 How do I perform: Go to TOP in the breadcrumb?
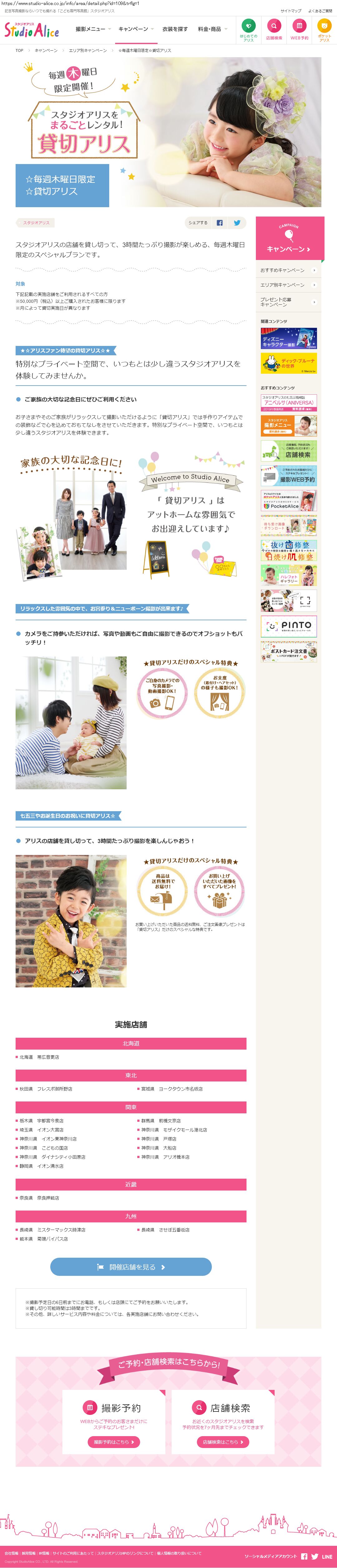click(19, 51)
